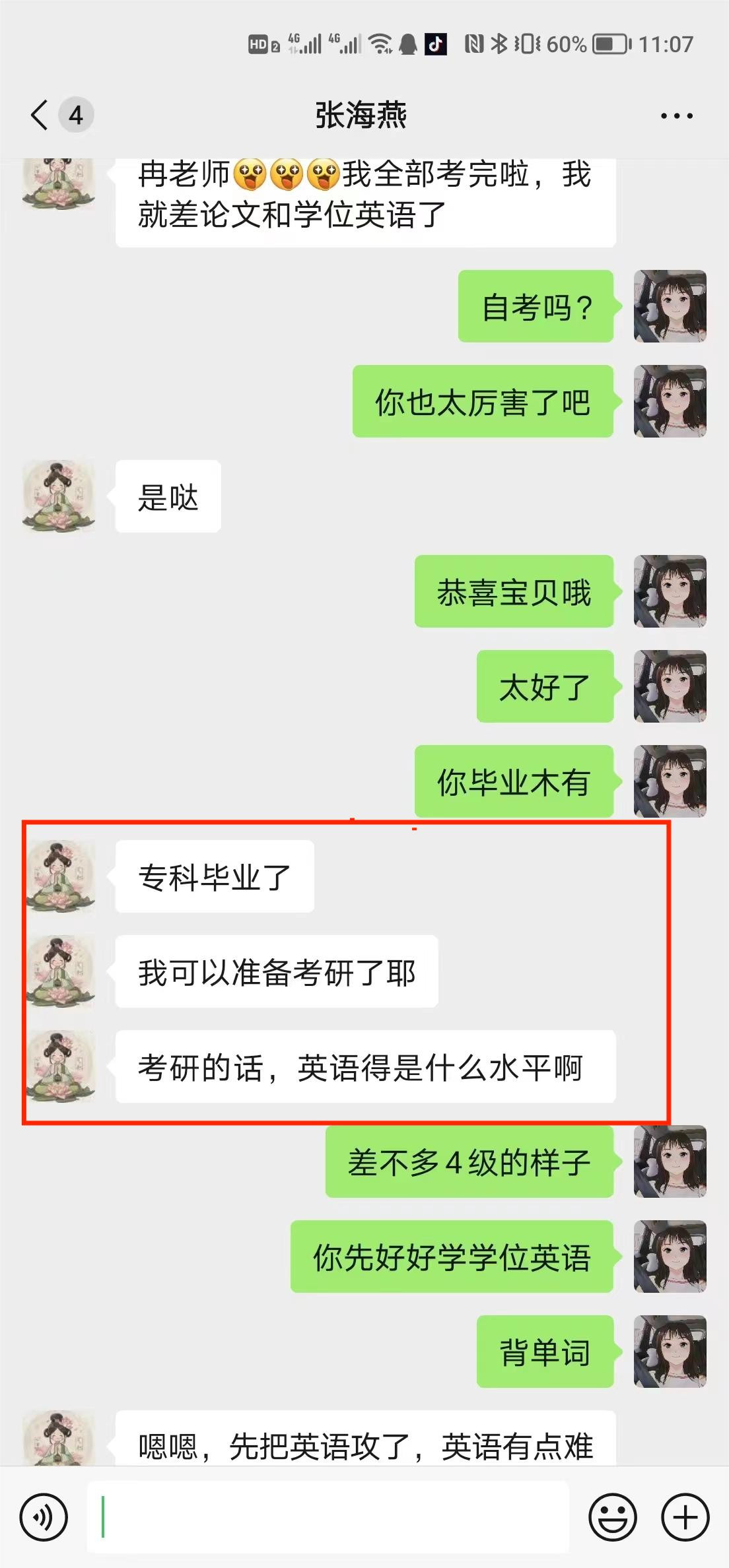
Task: Go back to the chat list
Action: [x=40, y=115]
